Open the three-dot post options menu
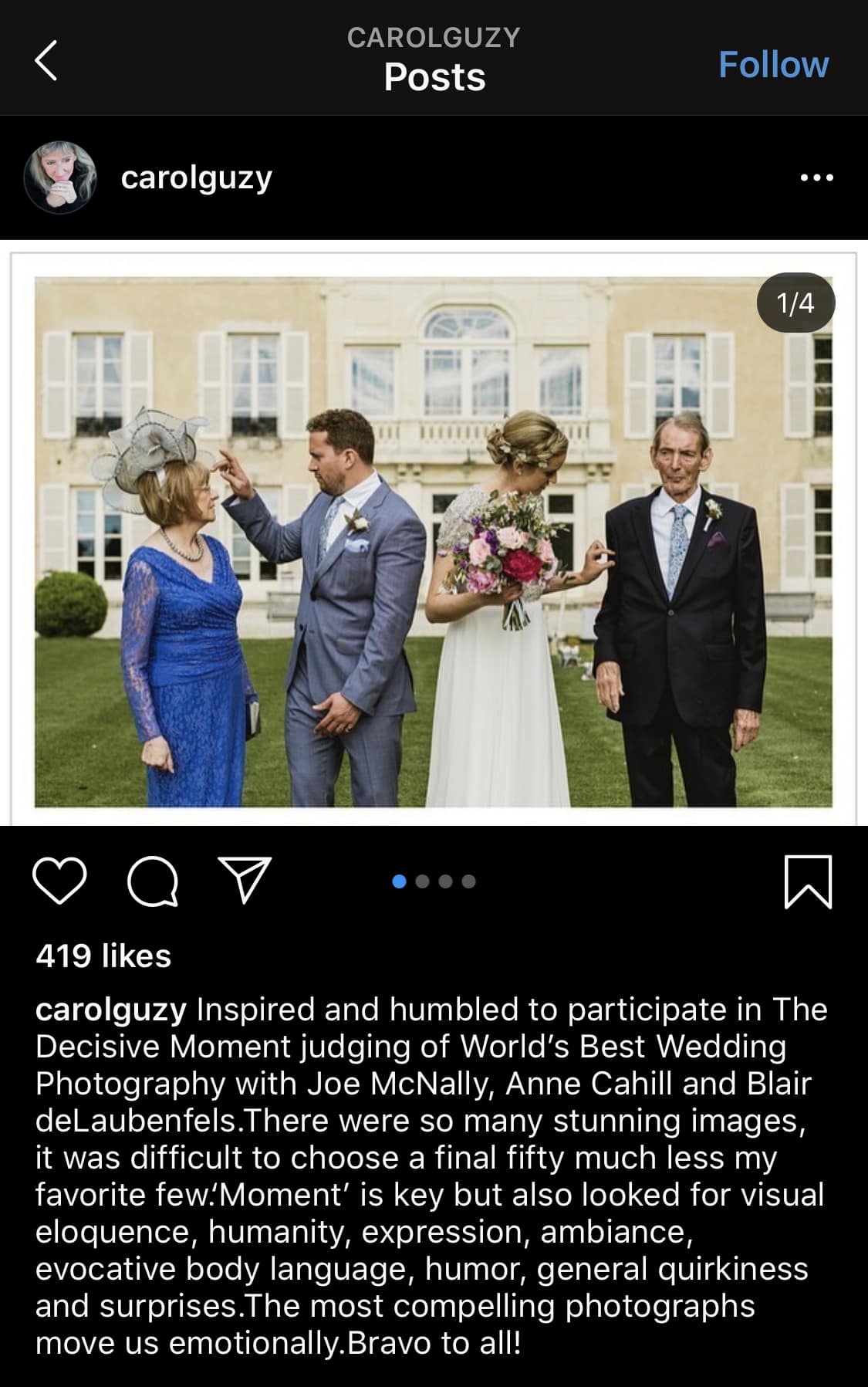868x1387 pixels. click(816, 178)
